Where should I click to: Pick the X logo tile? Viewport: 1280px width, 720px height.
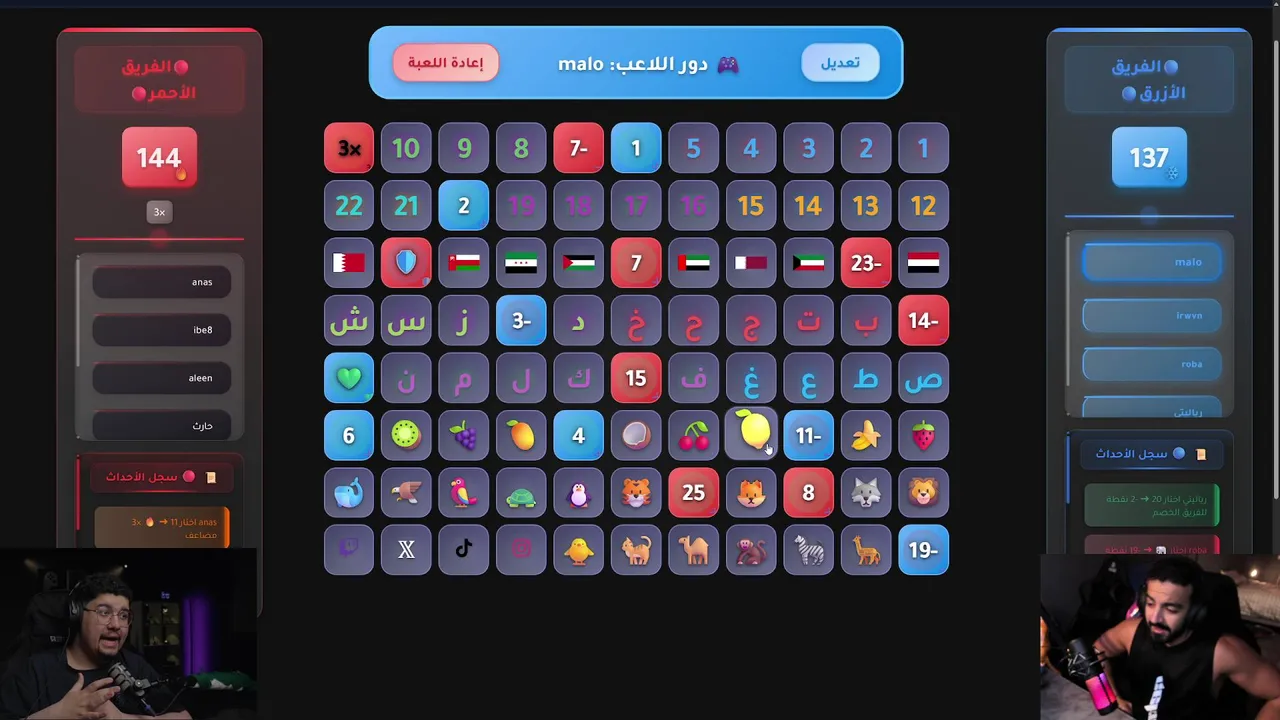406,550
